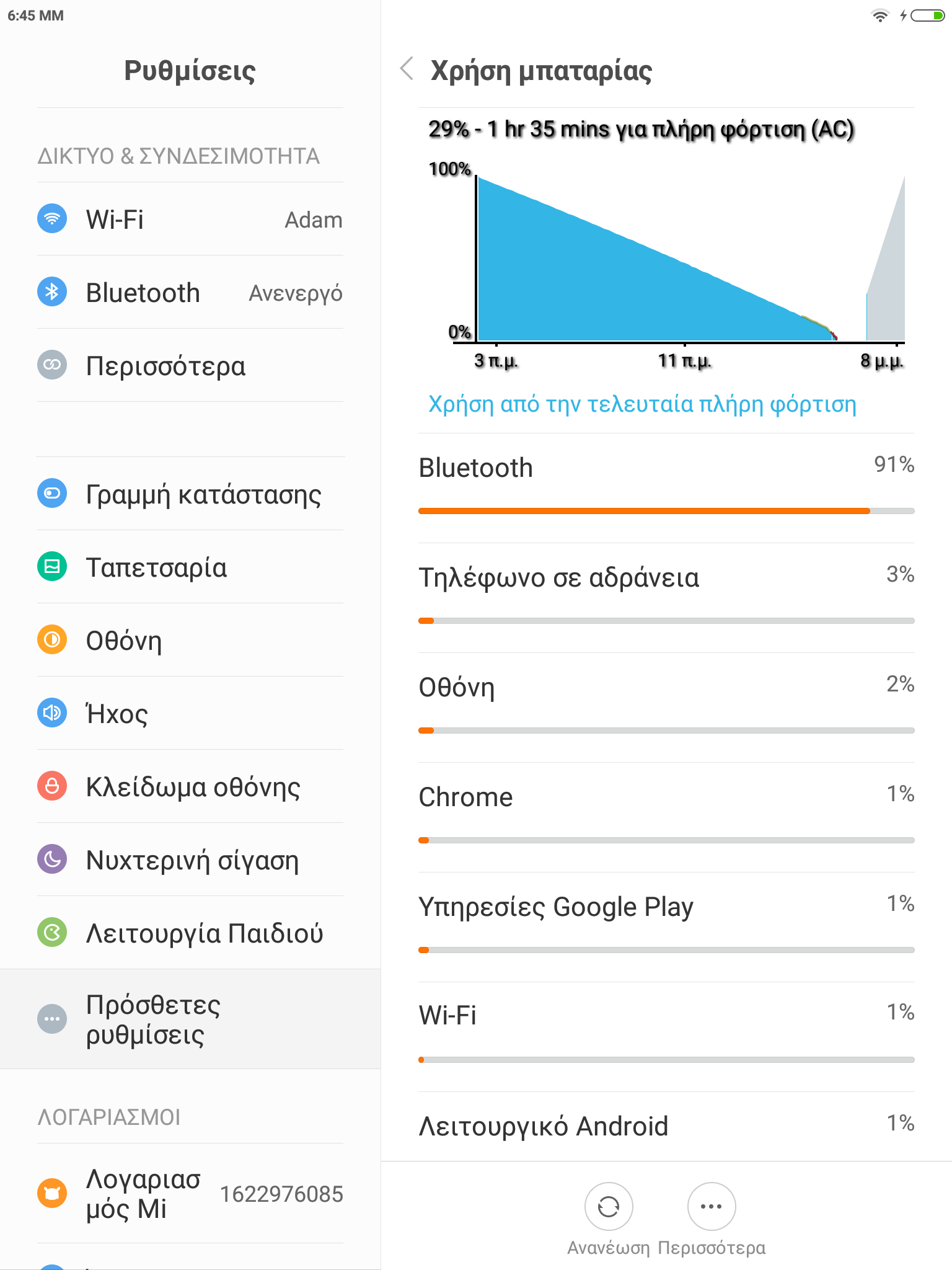
Task: View Τηλέφωνο σε αδράνεια usage details
Action: [666, 598]
